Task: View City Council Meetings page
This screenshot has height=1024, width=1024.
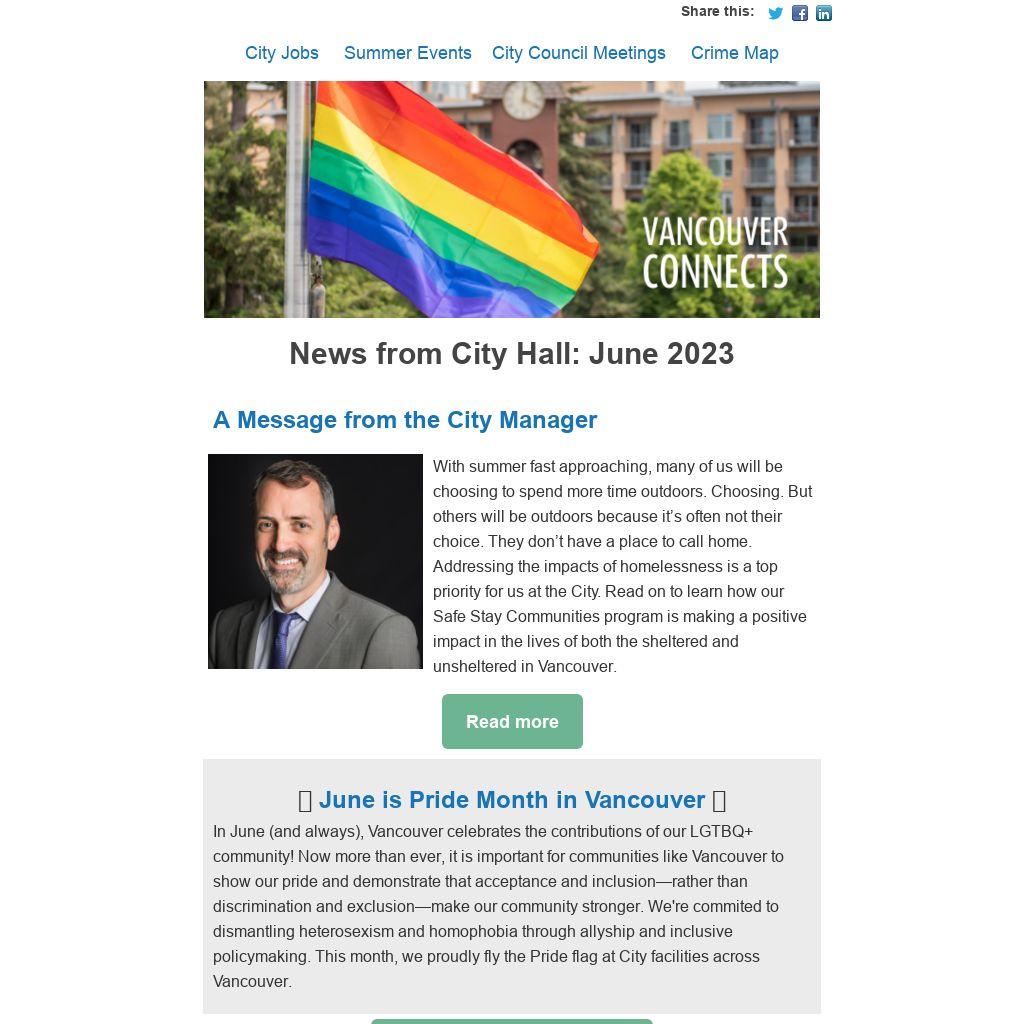Action: (x=578, y=53)
